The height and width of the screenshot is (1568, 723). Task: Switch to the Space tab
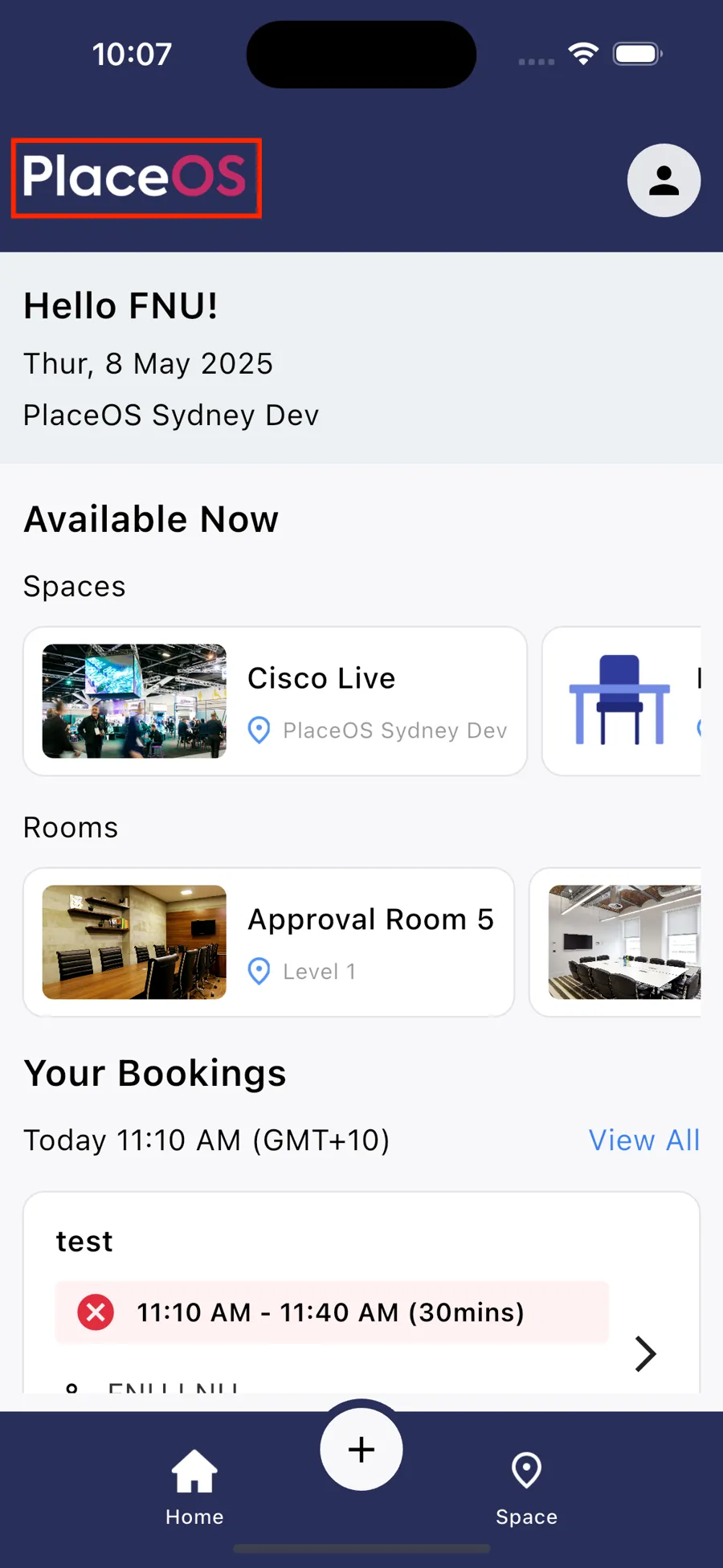[526, 1486]
